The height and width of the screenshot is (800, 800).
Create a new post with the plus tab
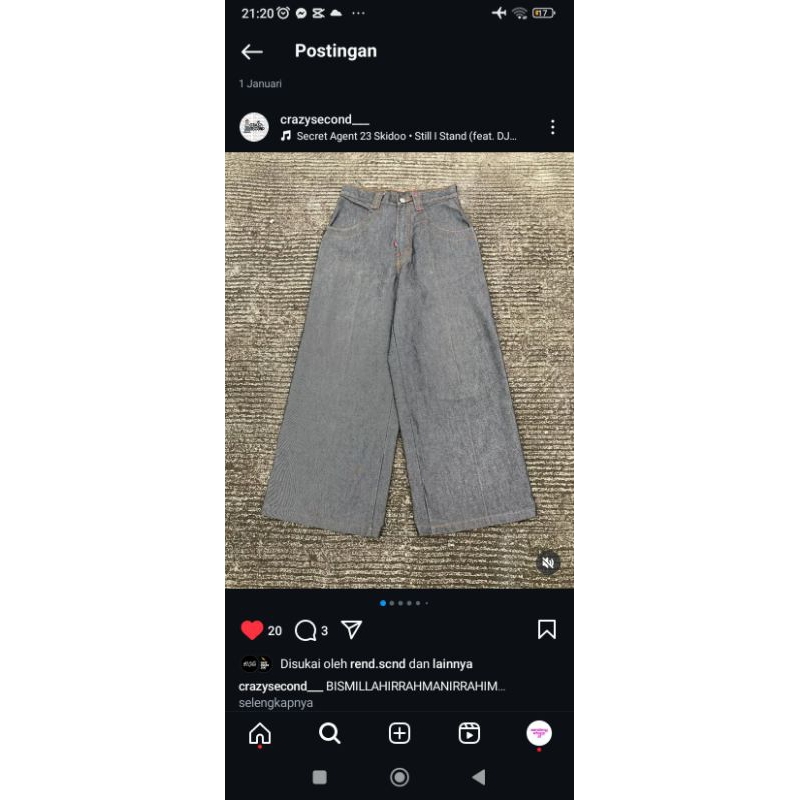click(x=399, y=733)
